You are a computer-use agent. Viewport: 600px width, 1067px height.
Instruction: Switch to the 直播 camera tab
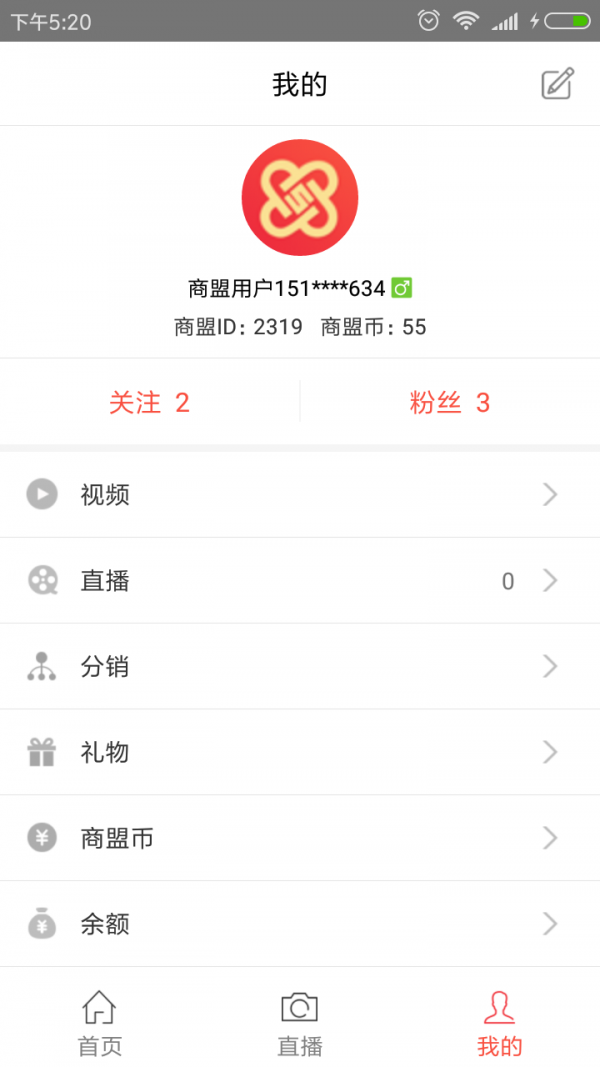tap(300, 1021)
